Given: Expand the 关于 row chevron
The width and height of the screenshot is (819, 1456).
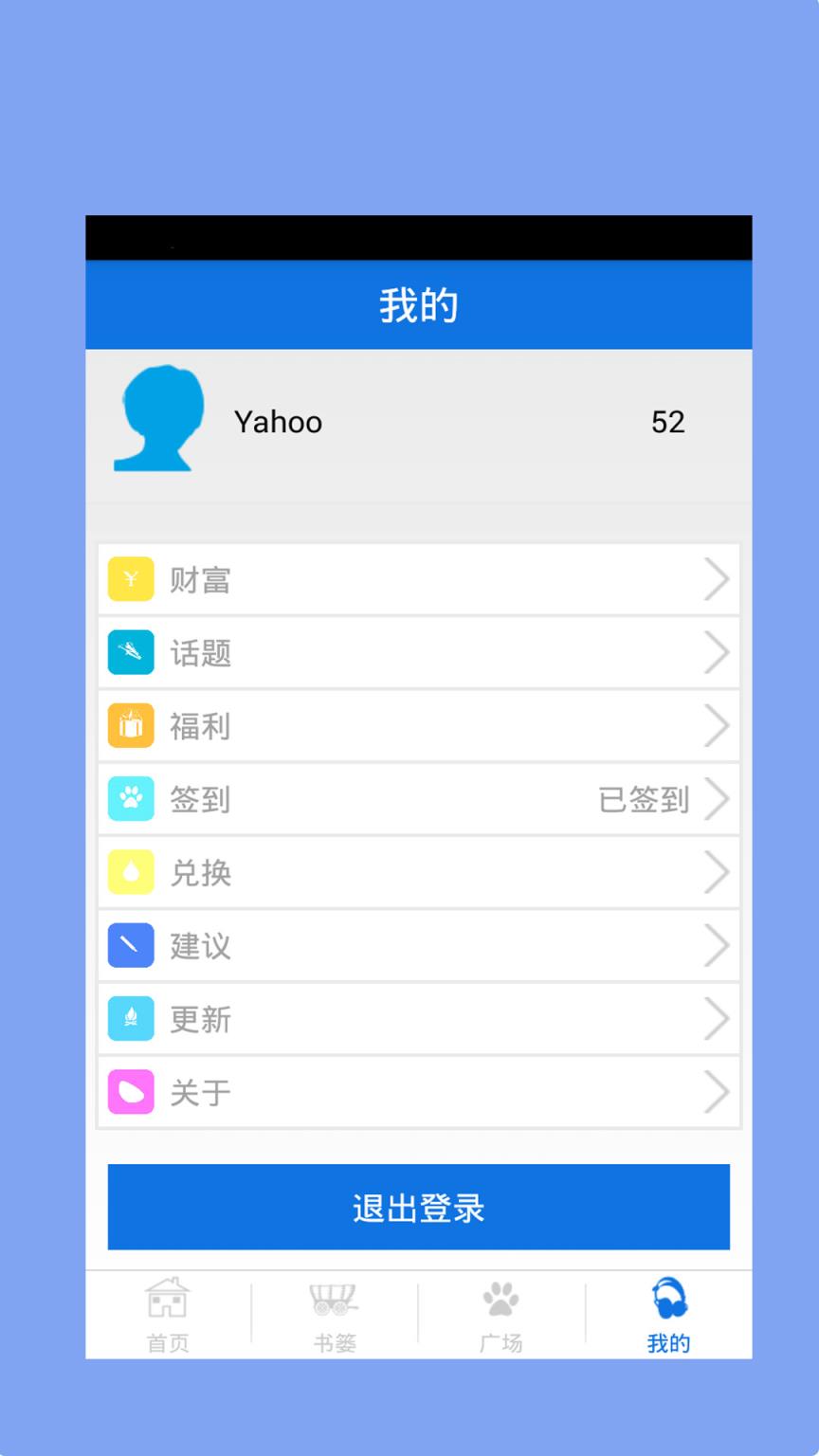Looking at the screenshot, I should coord(718,1092).
